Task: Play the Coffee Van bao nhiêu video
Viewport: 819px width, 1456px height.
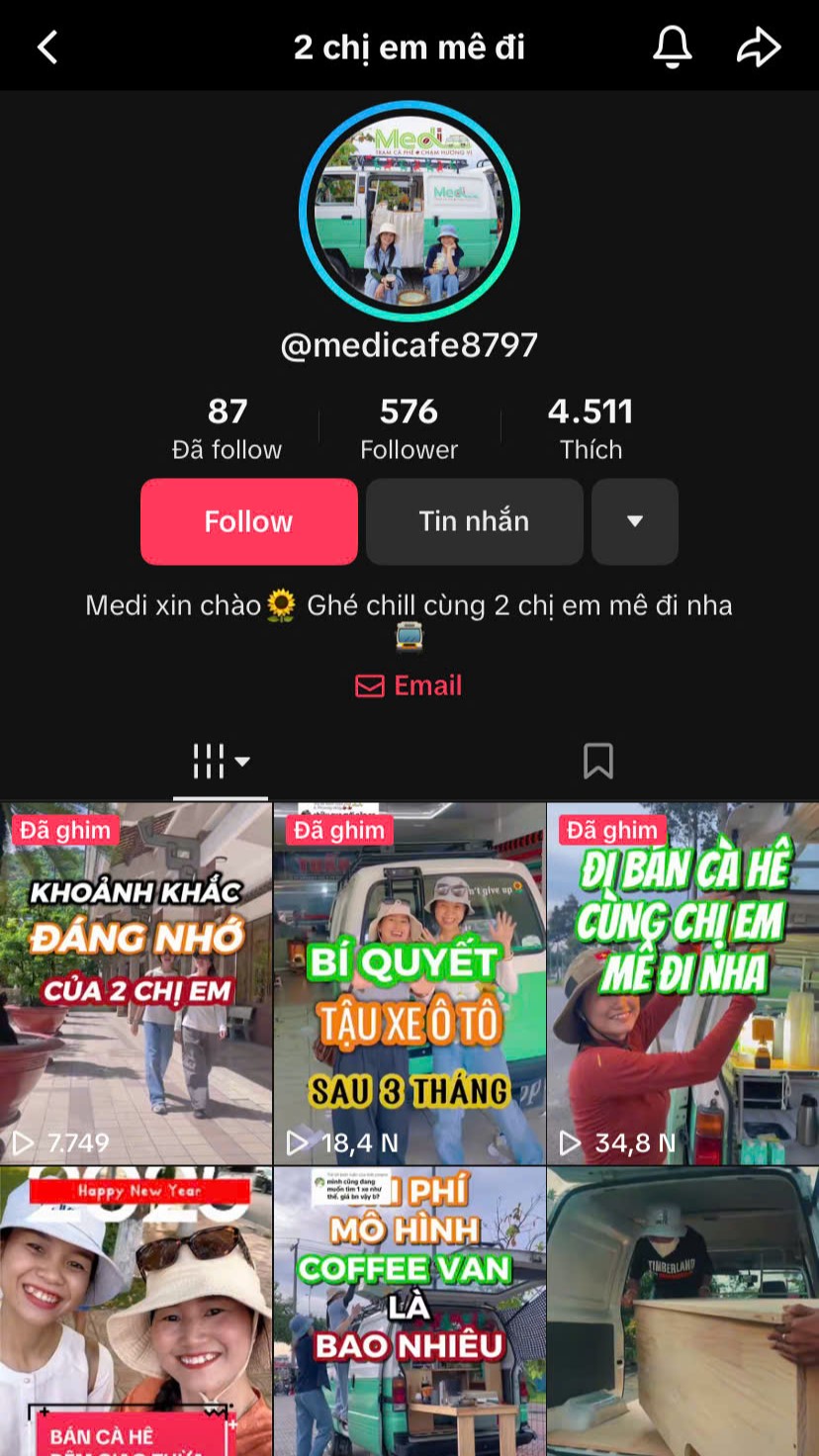Action: coord(409,1312)
